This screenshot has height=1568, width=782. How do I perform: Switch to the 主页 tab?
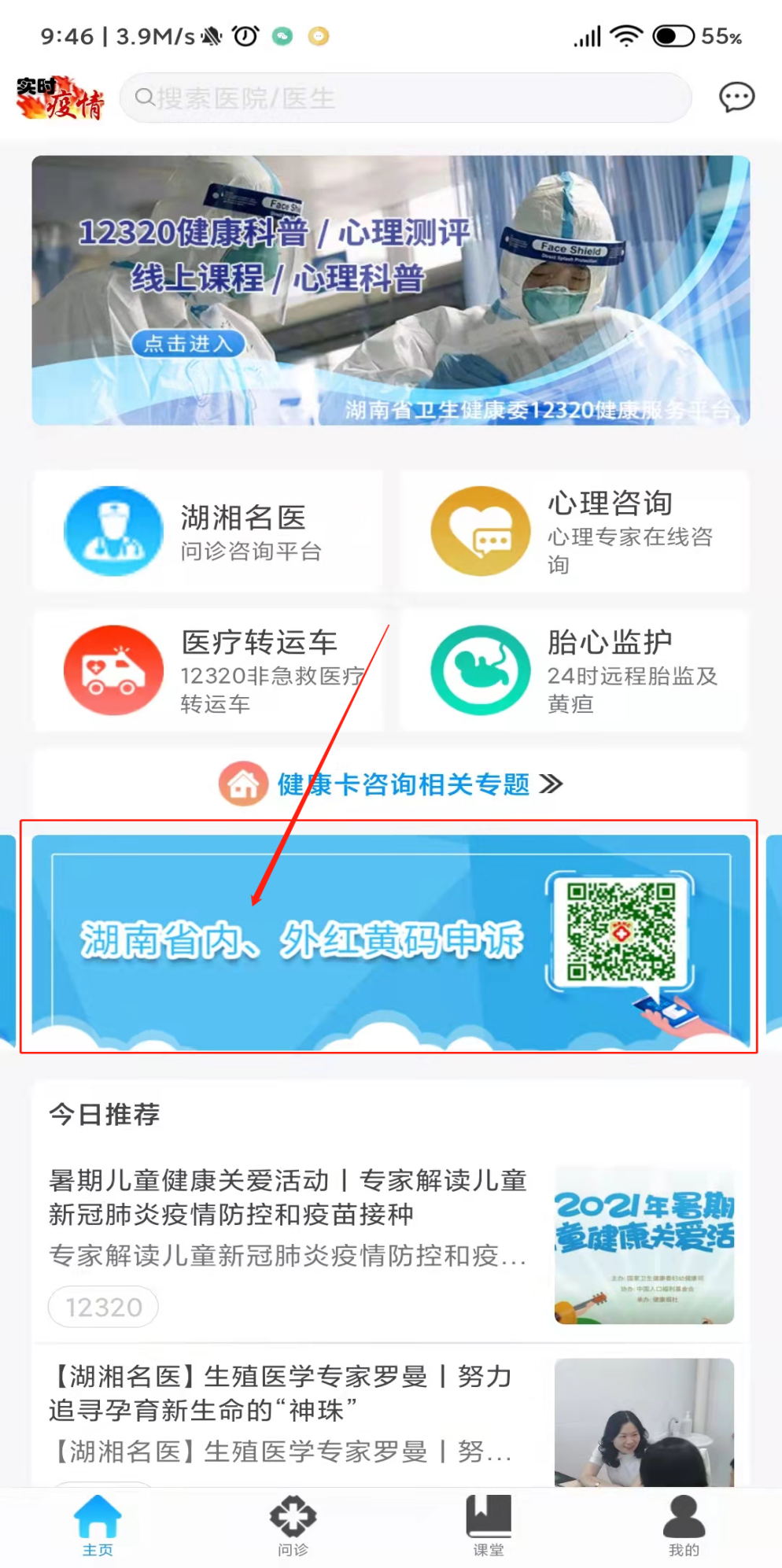click(98, 1526)
